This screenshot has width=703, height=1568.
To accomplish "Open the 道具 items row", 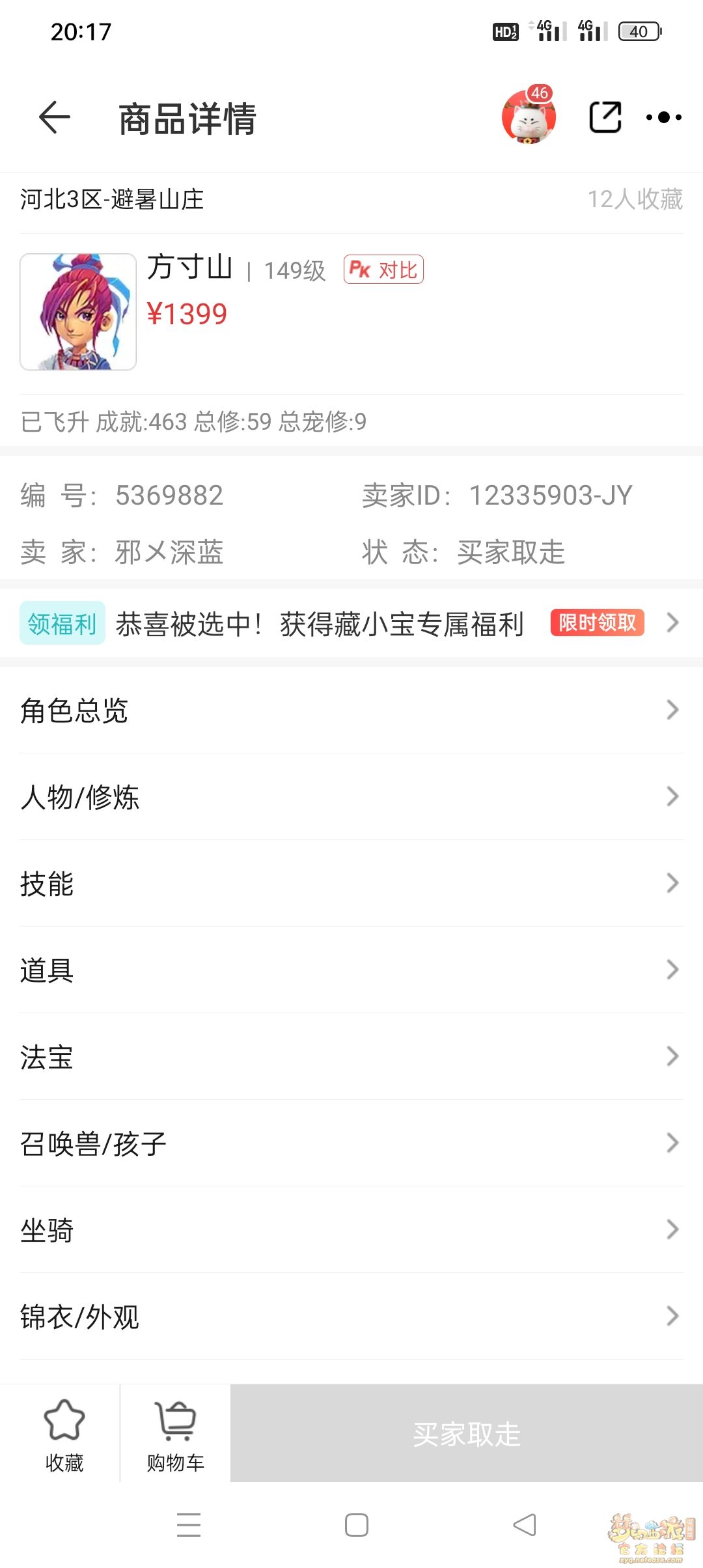I will (x=351, y=970).
